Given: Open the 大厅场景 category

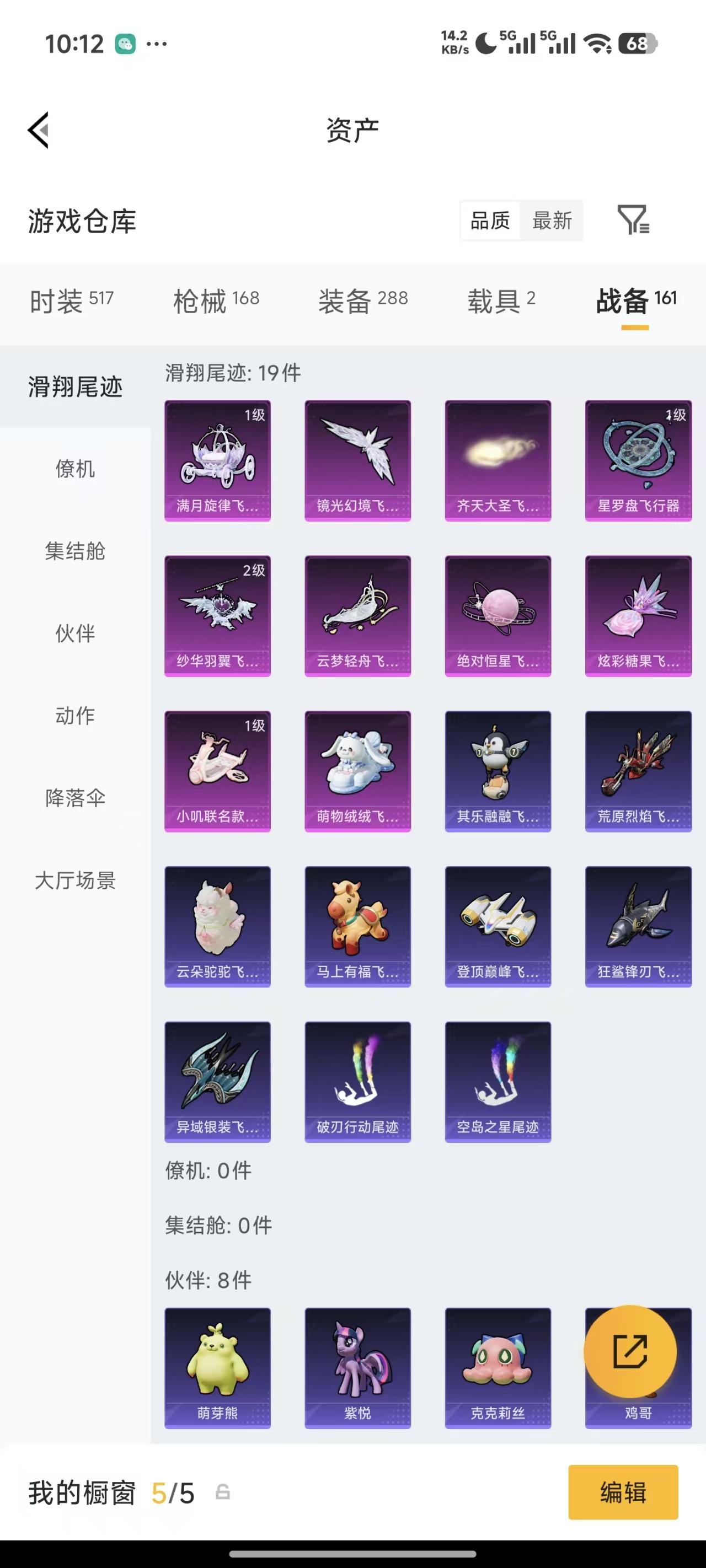Looking at the screenshot, I should pos(75,880).
